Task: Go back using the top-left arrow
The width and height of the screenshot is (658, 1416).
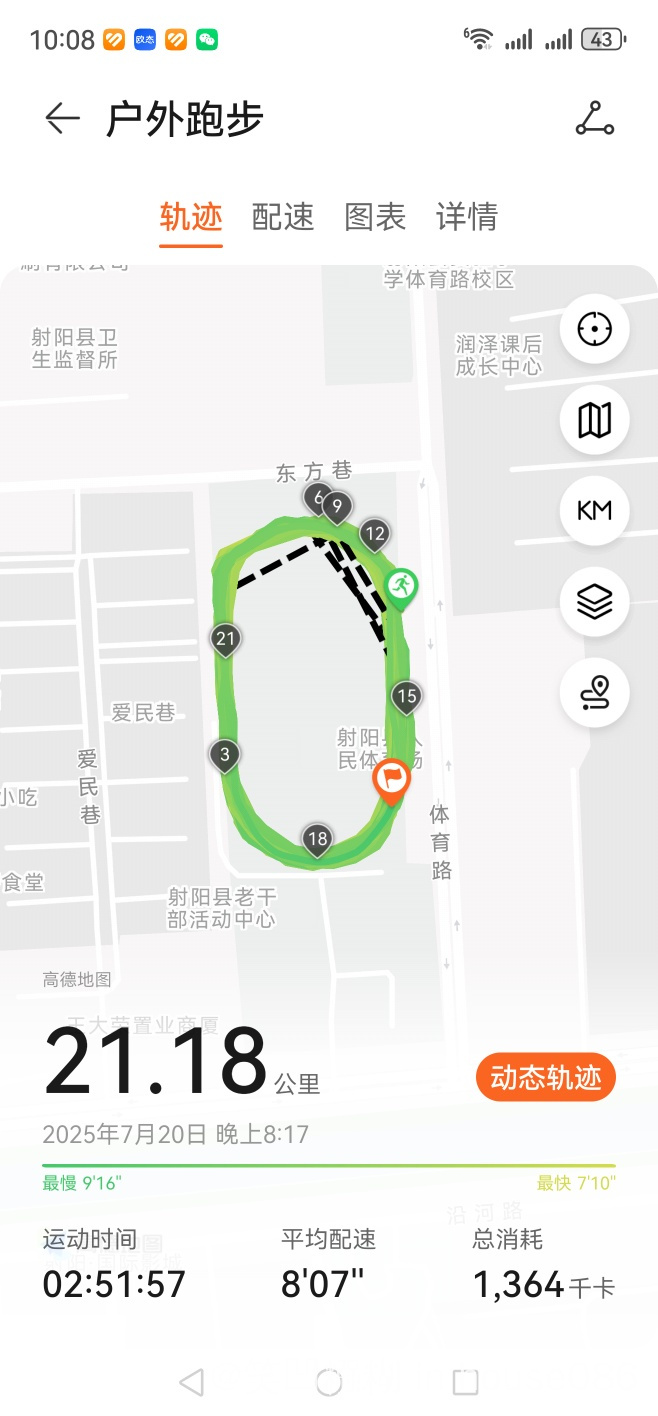Action: click(62, 119)
